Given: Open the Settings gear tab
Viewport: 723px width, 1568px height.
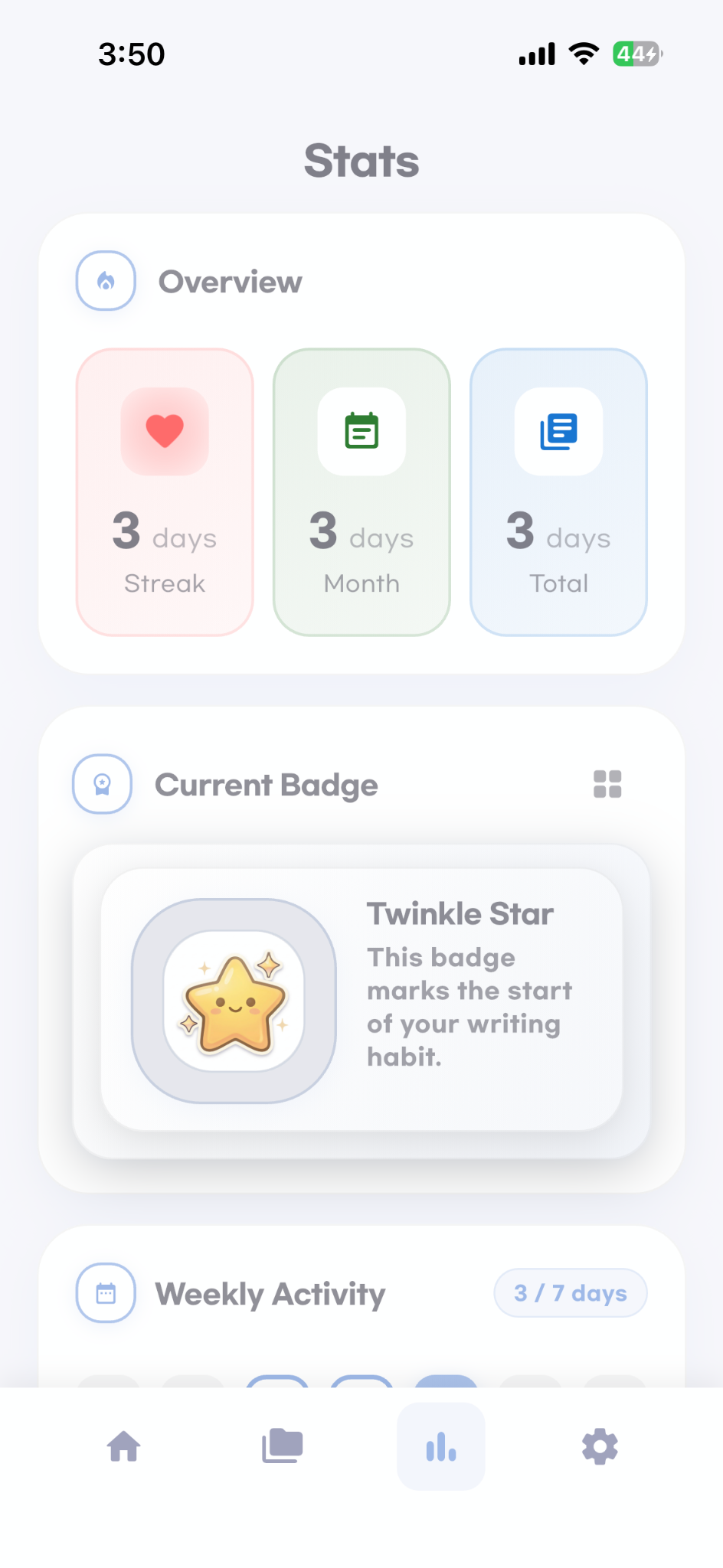Looking at the screenshot, I should tap(600, 1446).
